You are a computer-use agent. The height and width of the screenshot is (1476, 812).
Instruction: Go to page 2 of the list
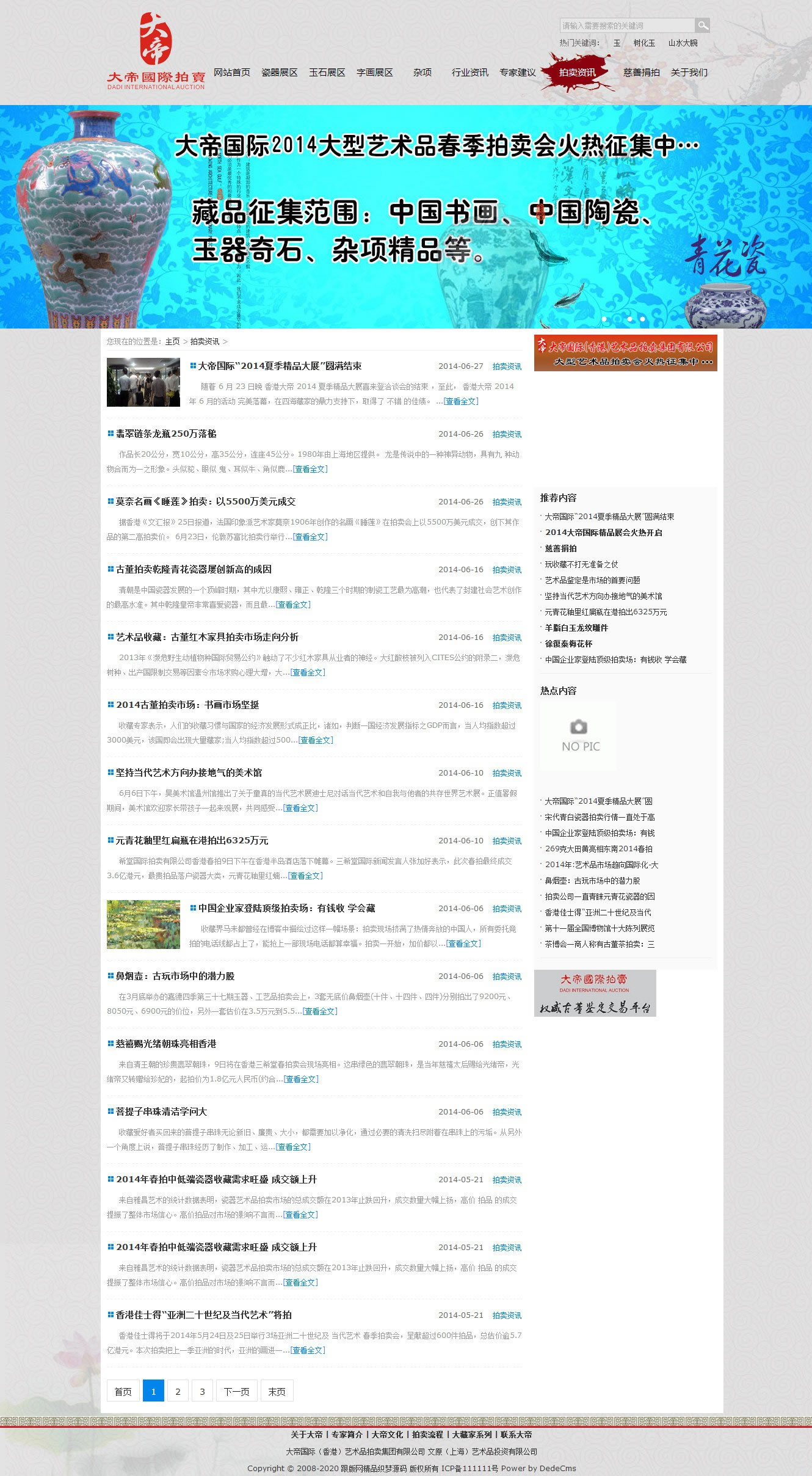point(178,1391)
